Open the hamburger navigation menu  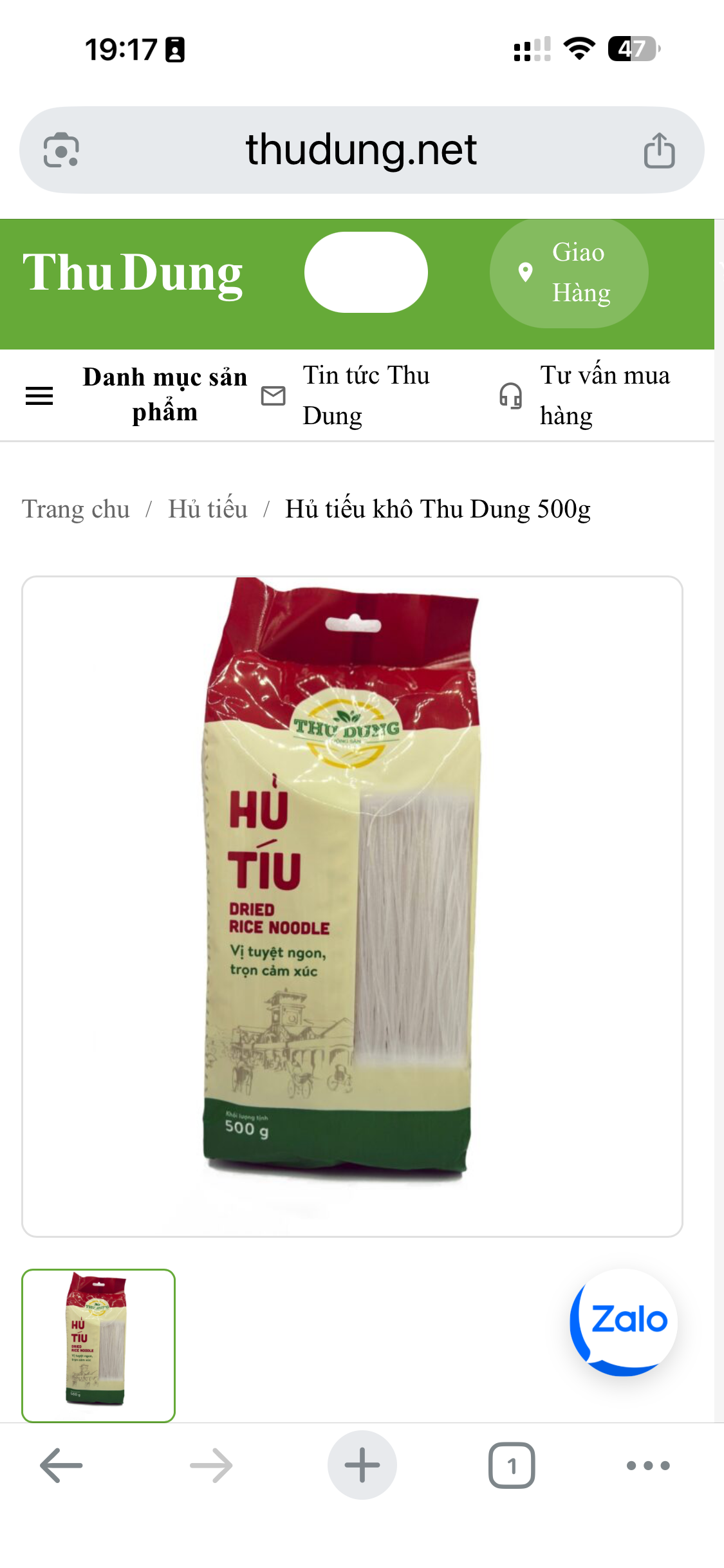pos(40,395)
